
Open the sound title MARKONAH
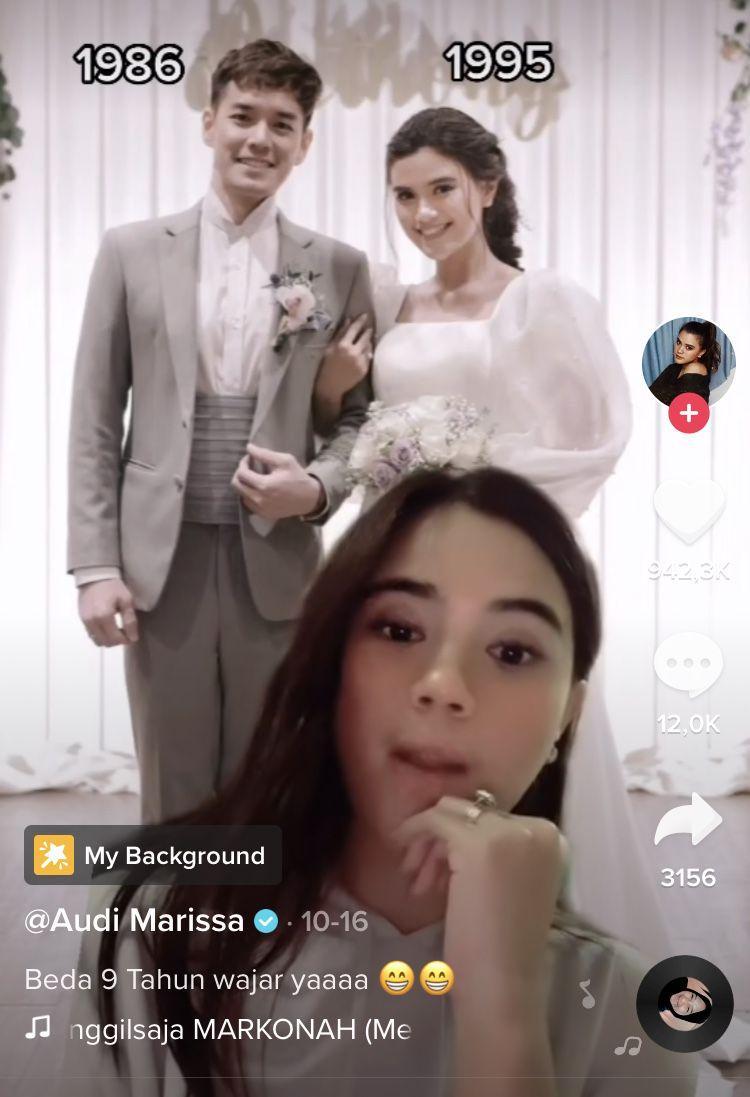pyautogui.click(x=236, y=1030)
